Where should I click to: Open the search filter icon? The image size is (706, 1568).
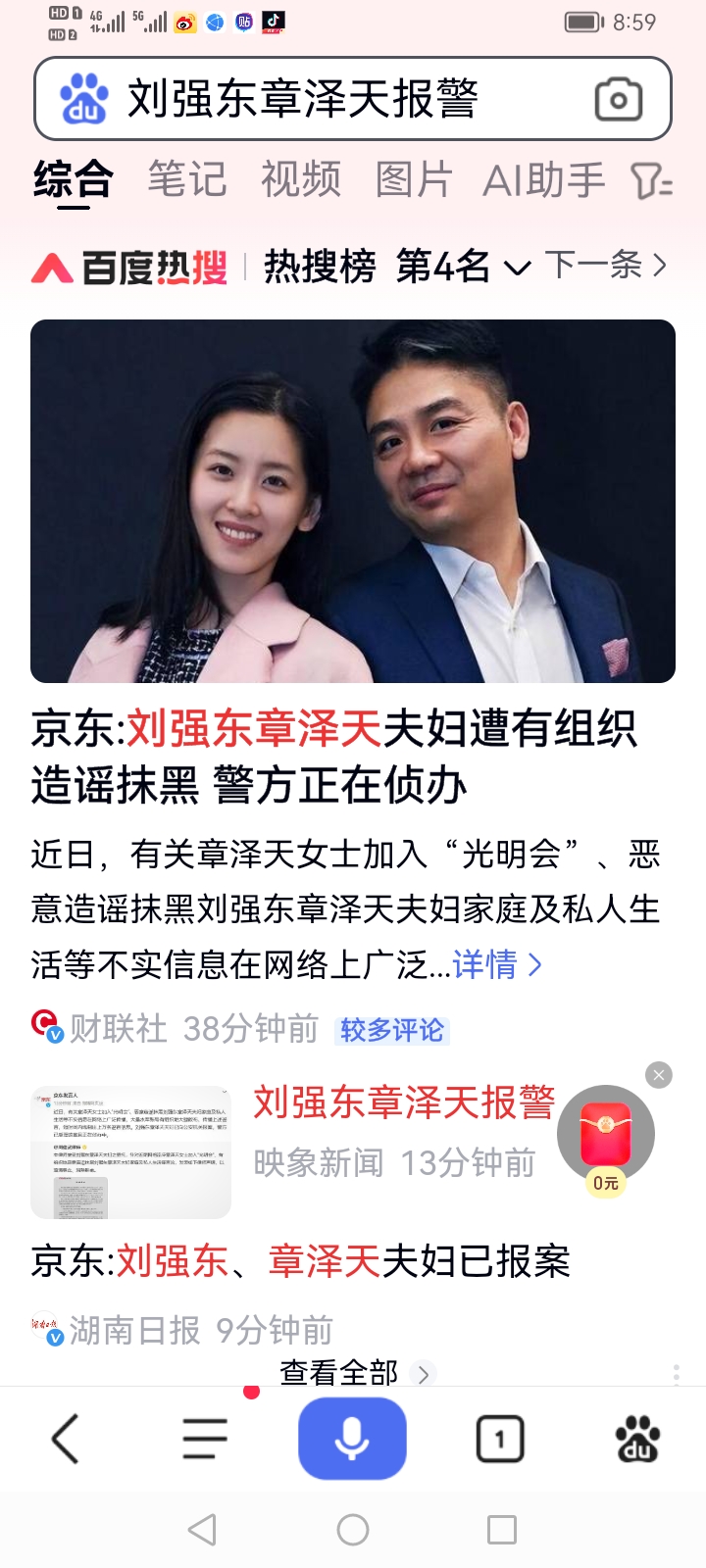[x=651, y=181]
